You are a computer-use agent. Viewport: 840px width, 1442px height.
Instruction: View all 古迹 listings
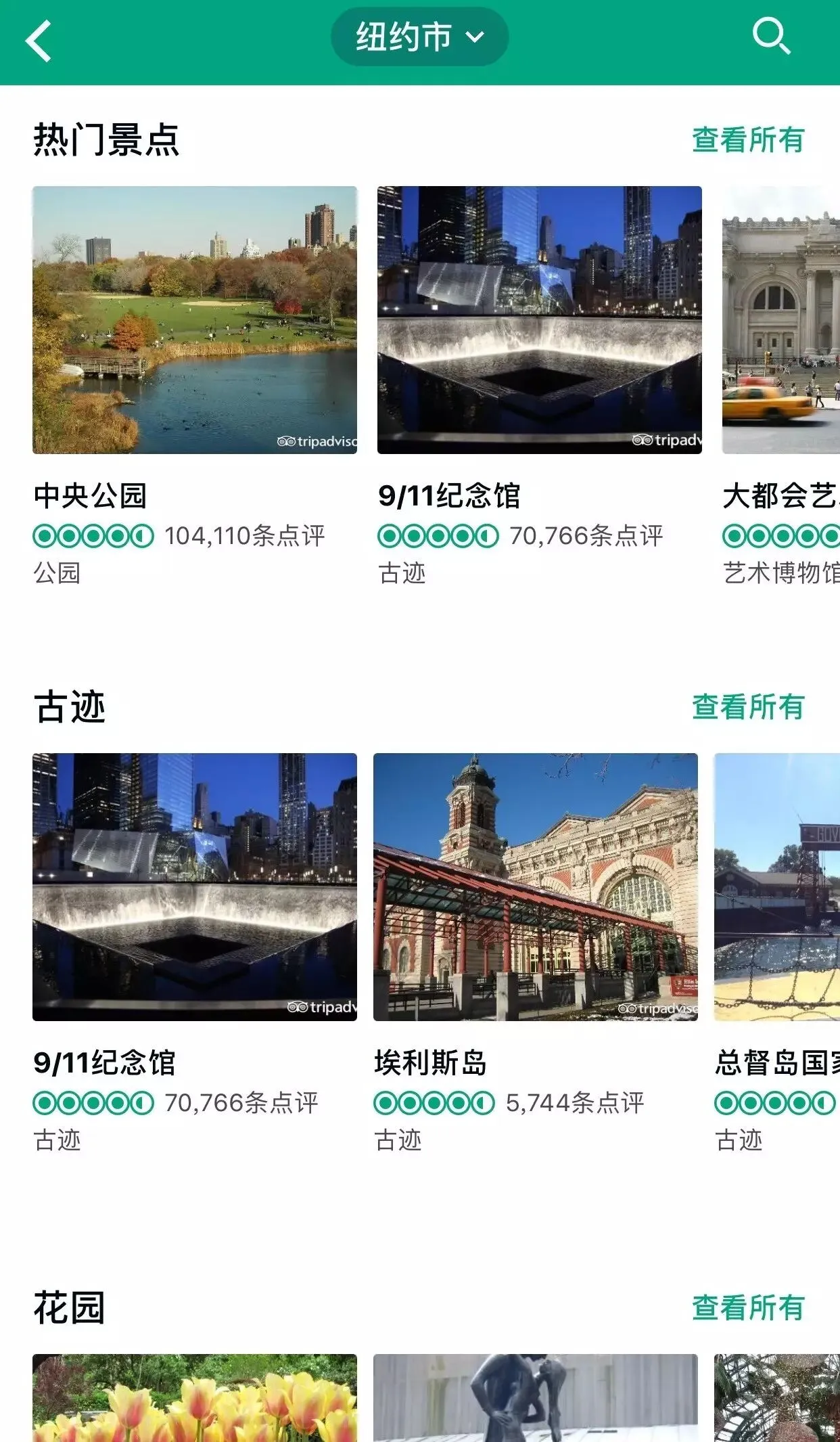pos(748,707)
